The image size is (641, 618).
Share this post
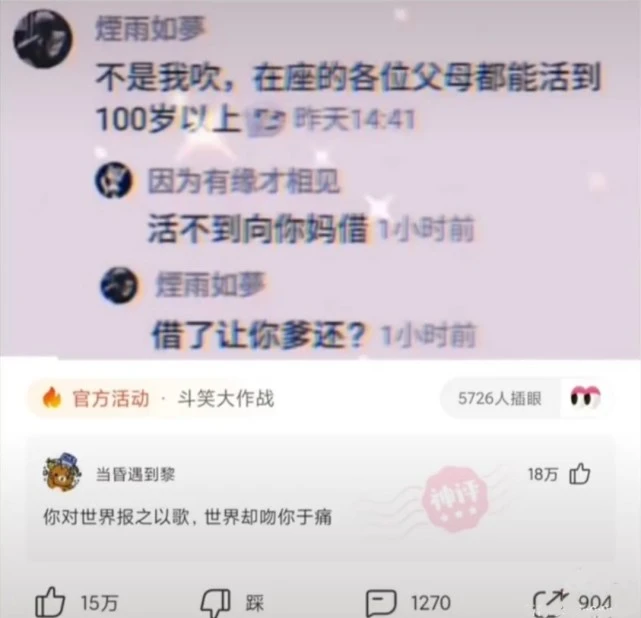pos(550,601)
